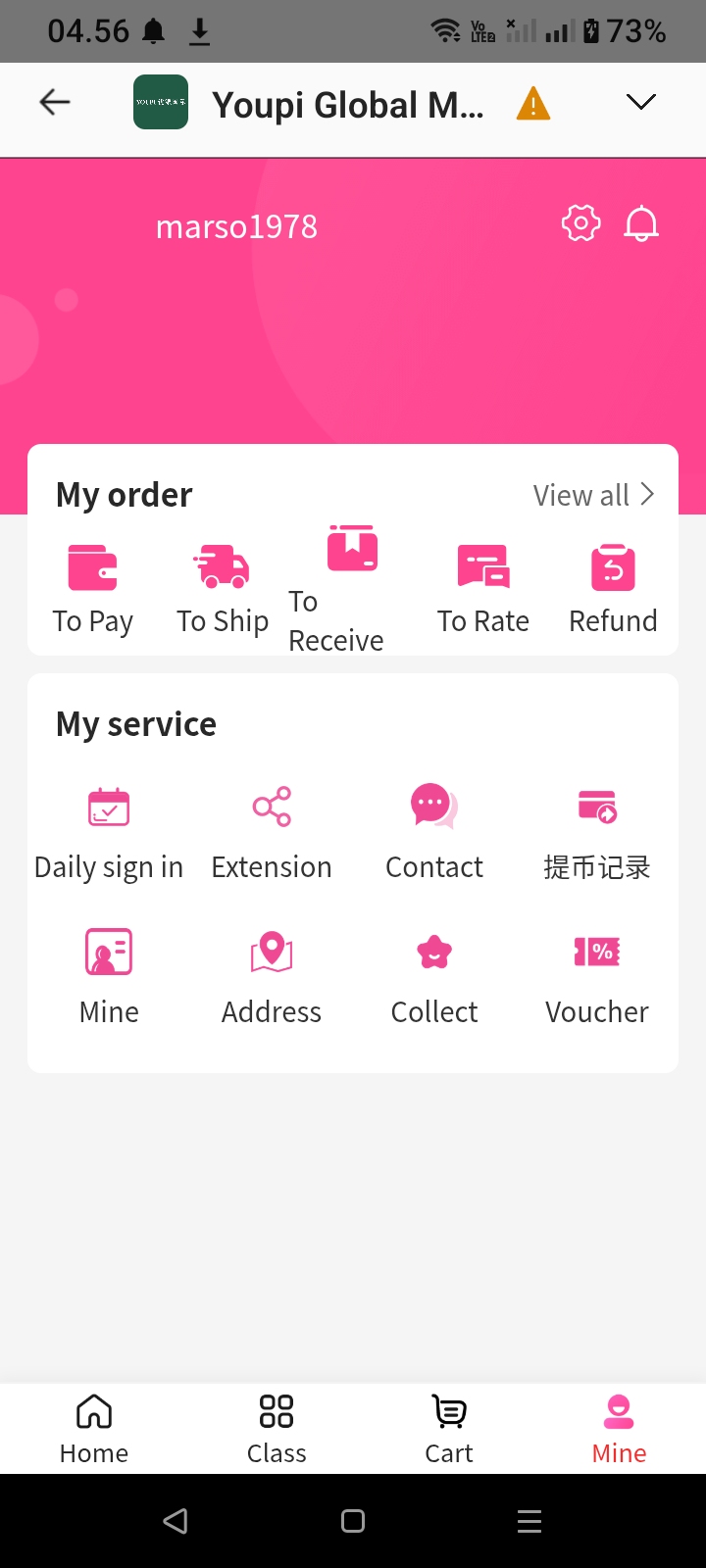View all my orders
This screenshot has height=1568, width=706.
pos(592,495)
